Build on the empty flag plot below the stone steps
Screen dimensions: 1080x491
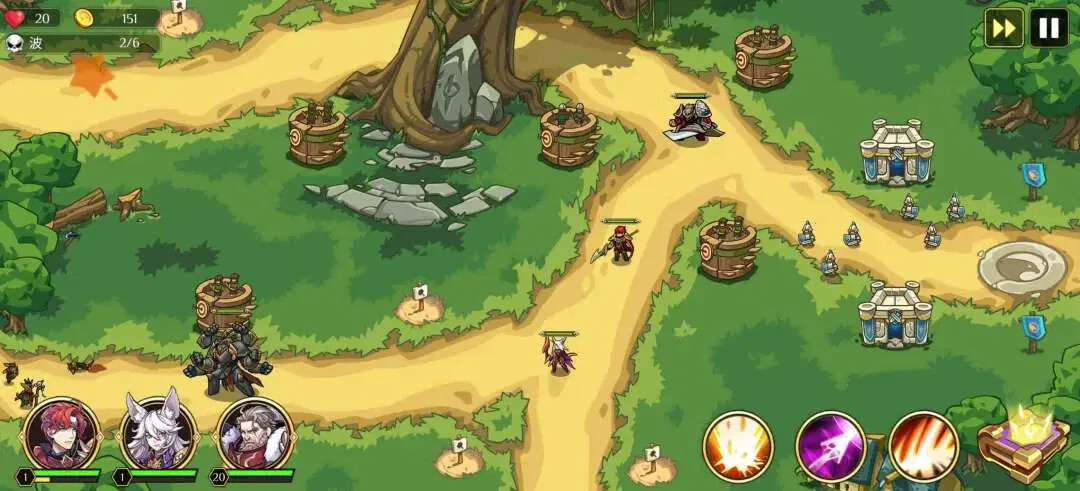click(420, 304)
